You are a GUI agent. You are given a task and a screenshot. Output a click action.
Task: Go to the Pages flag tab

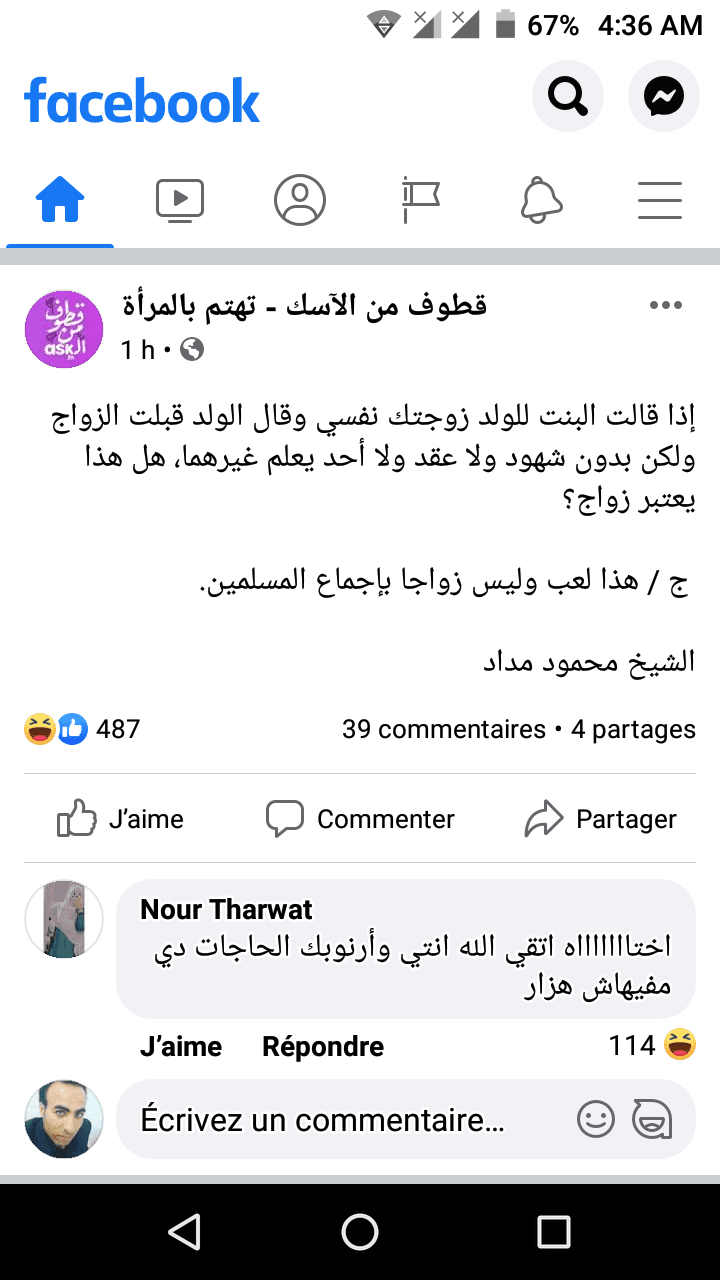(x=420, y=200)
